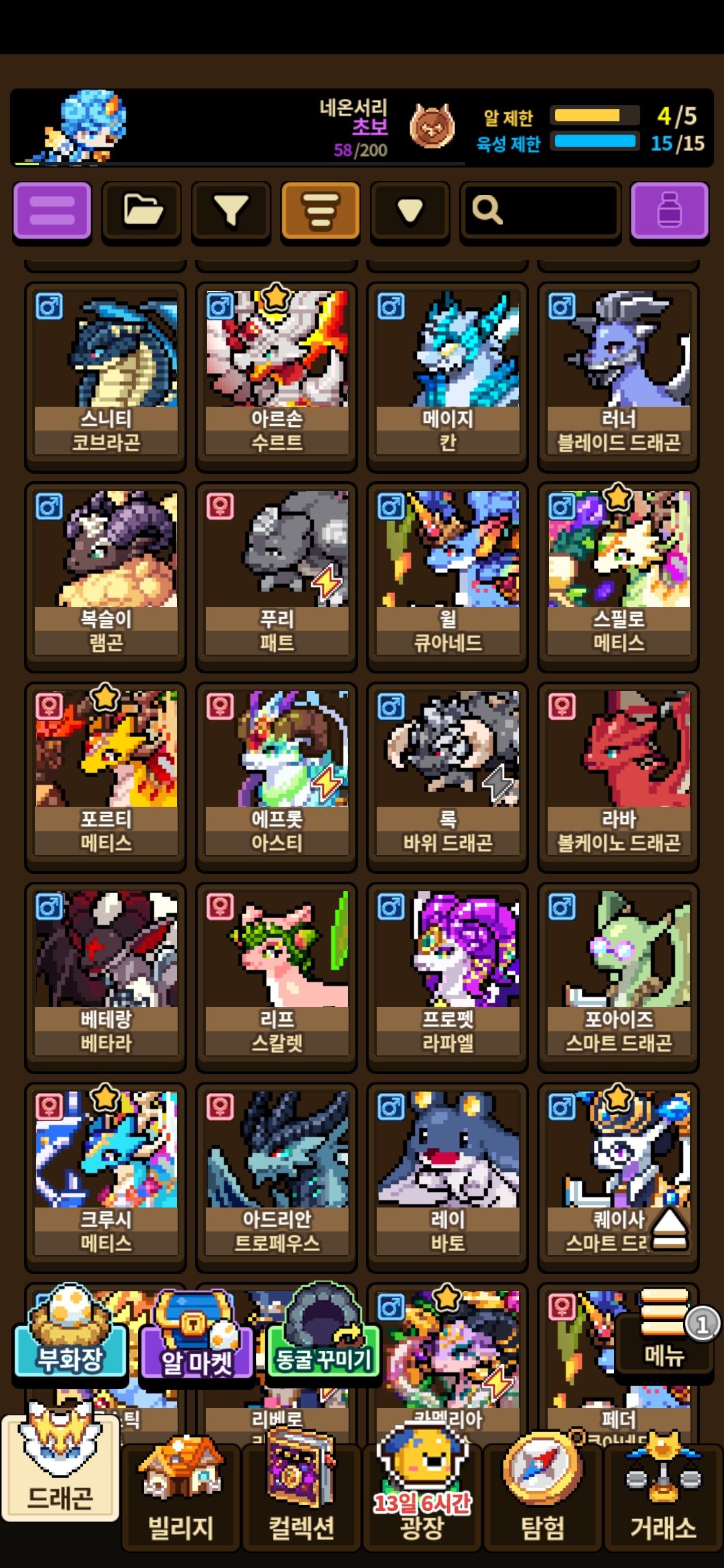Go to the 탐험 exploration tab
This screenshot has height=1568, width=724.
tap(542, 1498)
